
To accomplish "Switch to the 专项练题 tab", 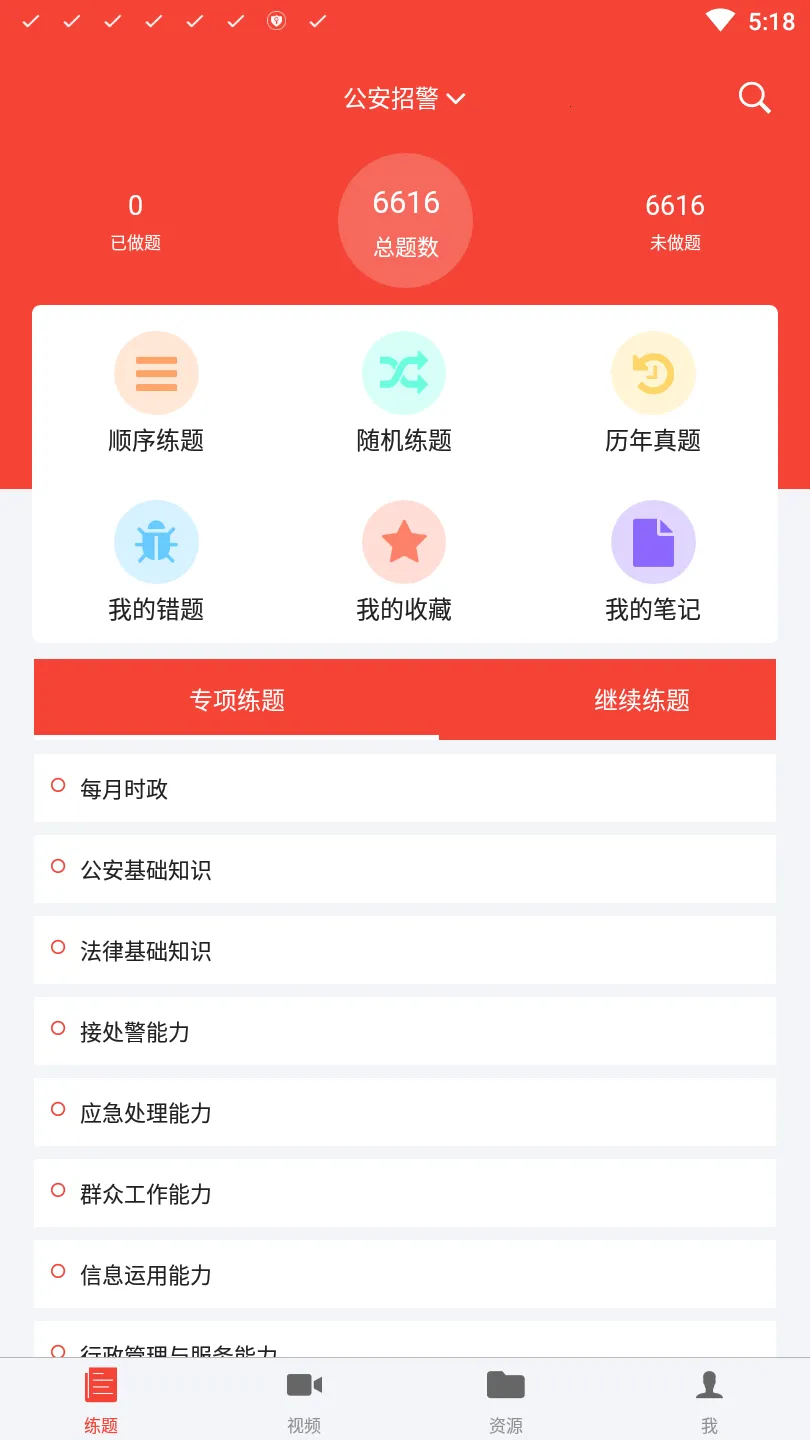I will tap(237, 700).
